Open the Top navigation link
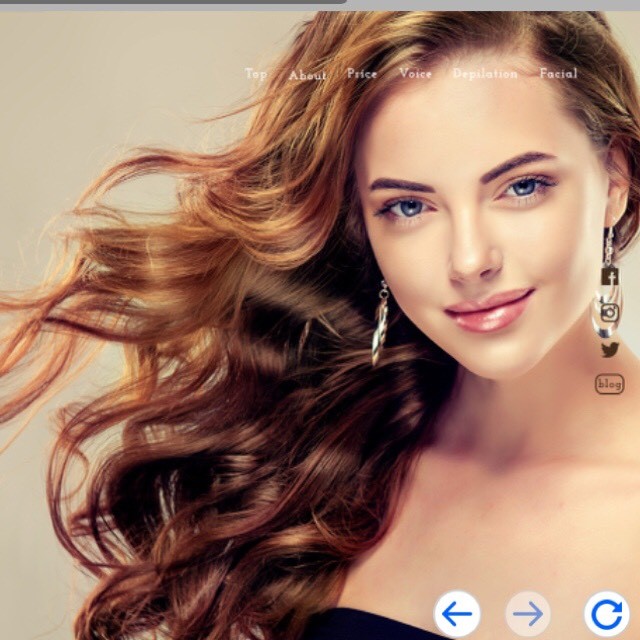The image size is (640, 640). [x=256, y=73]
